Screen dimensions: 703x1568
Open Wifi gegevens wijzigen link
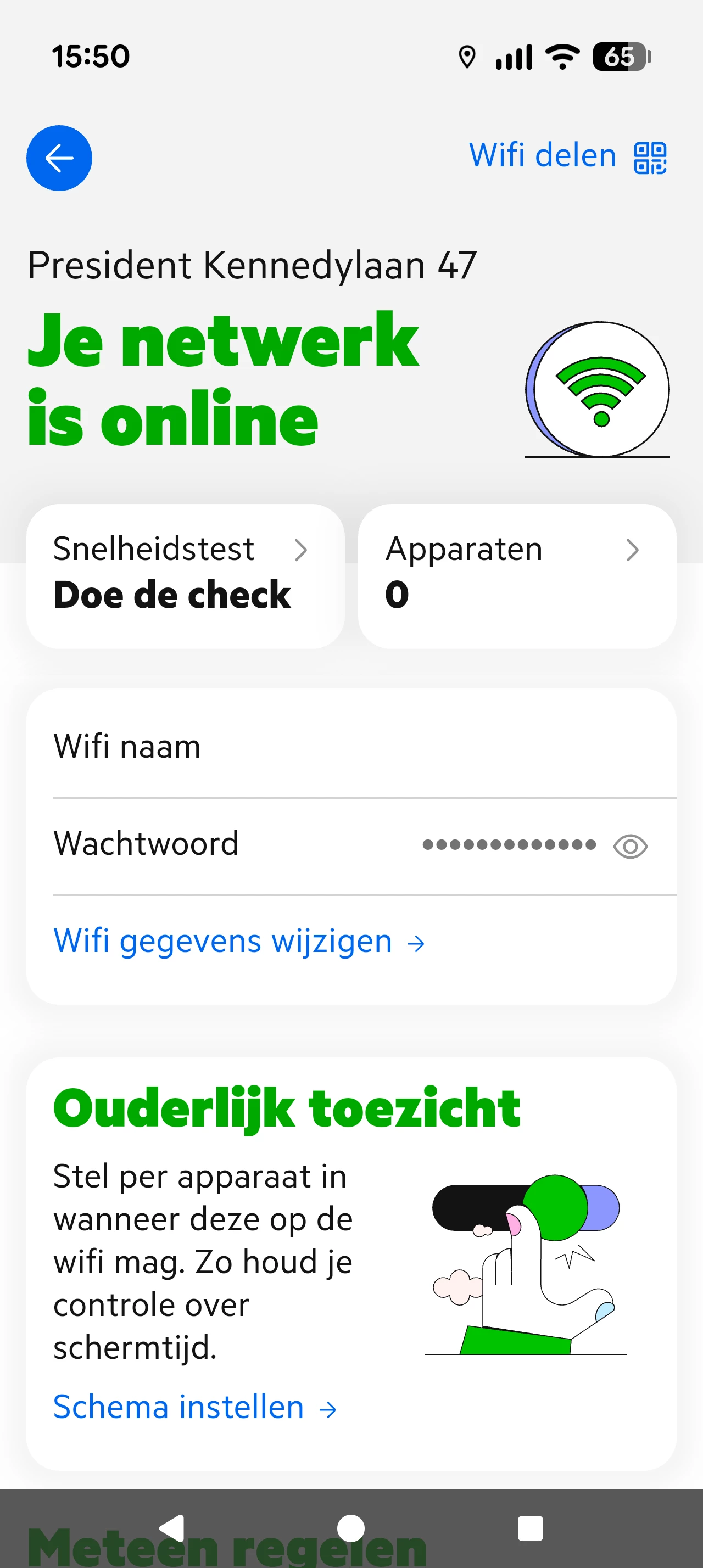coord(238,942)
